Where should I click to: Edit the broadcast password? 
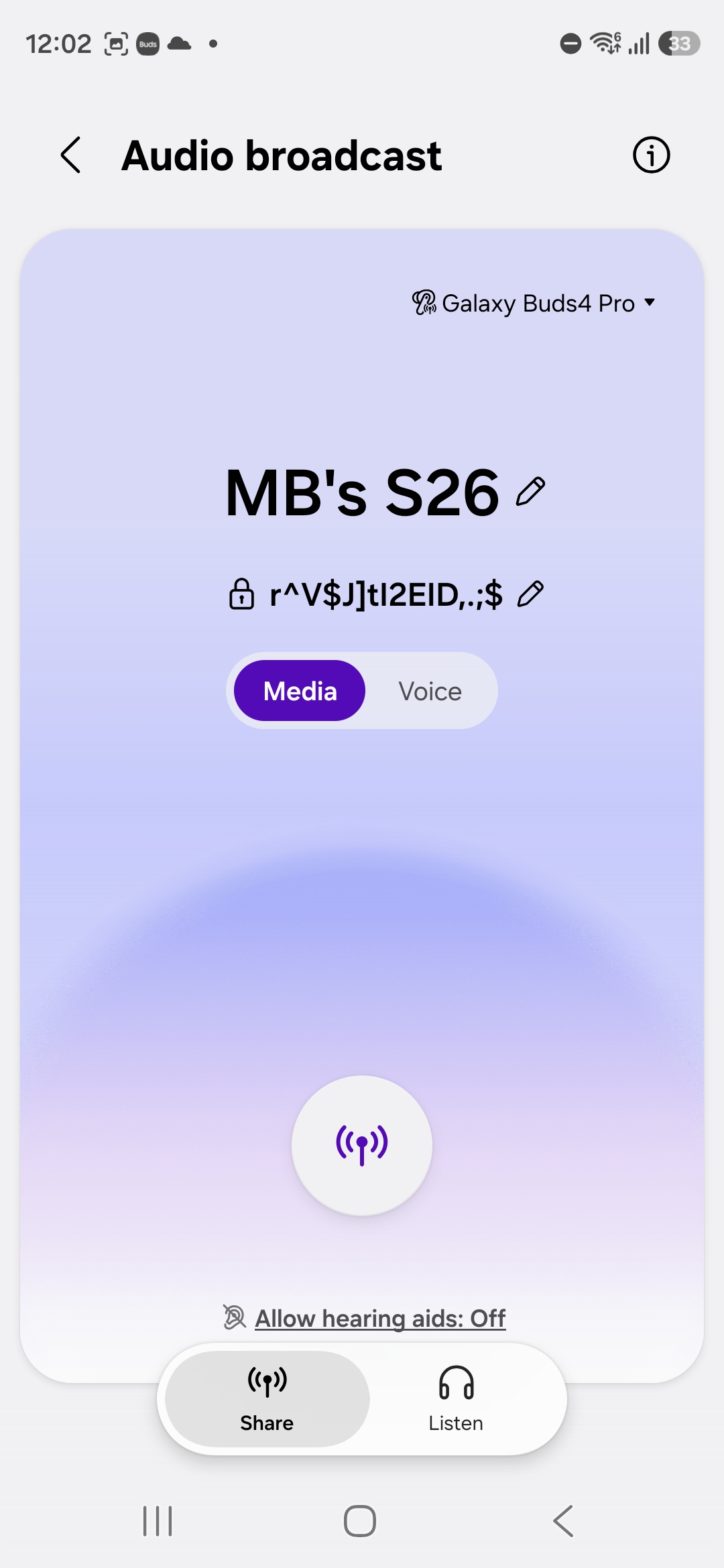coord(531,594)
